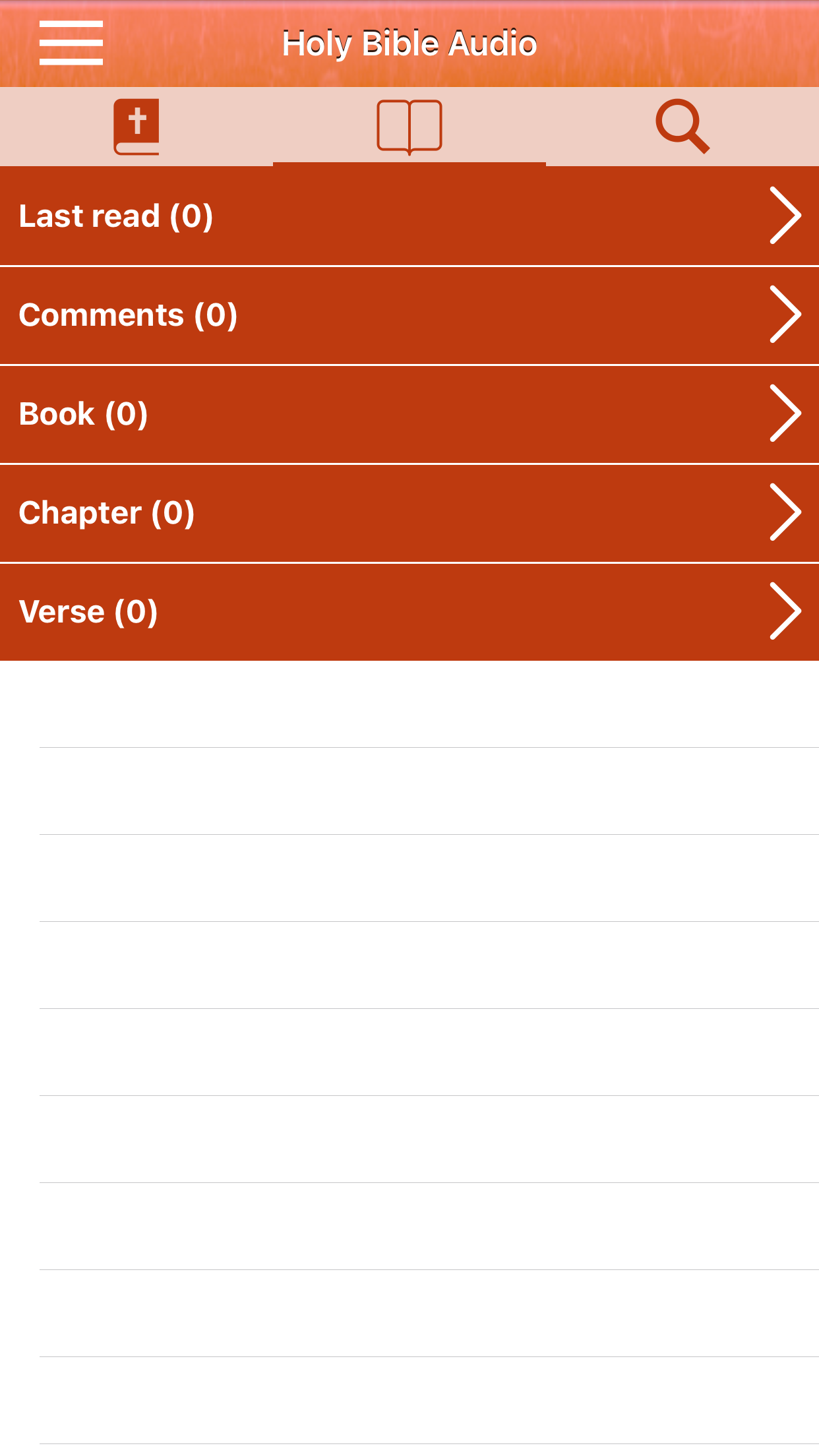This screenshot has width=819, height=1456.
Task: Switch to the Bible book tab
Action: tap(136, 127)
